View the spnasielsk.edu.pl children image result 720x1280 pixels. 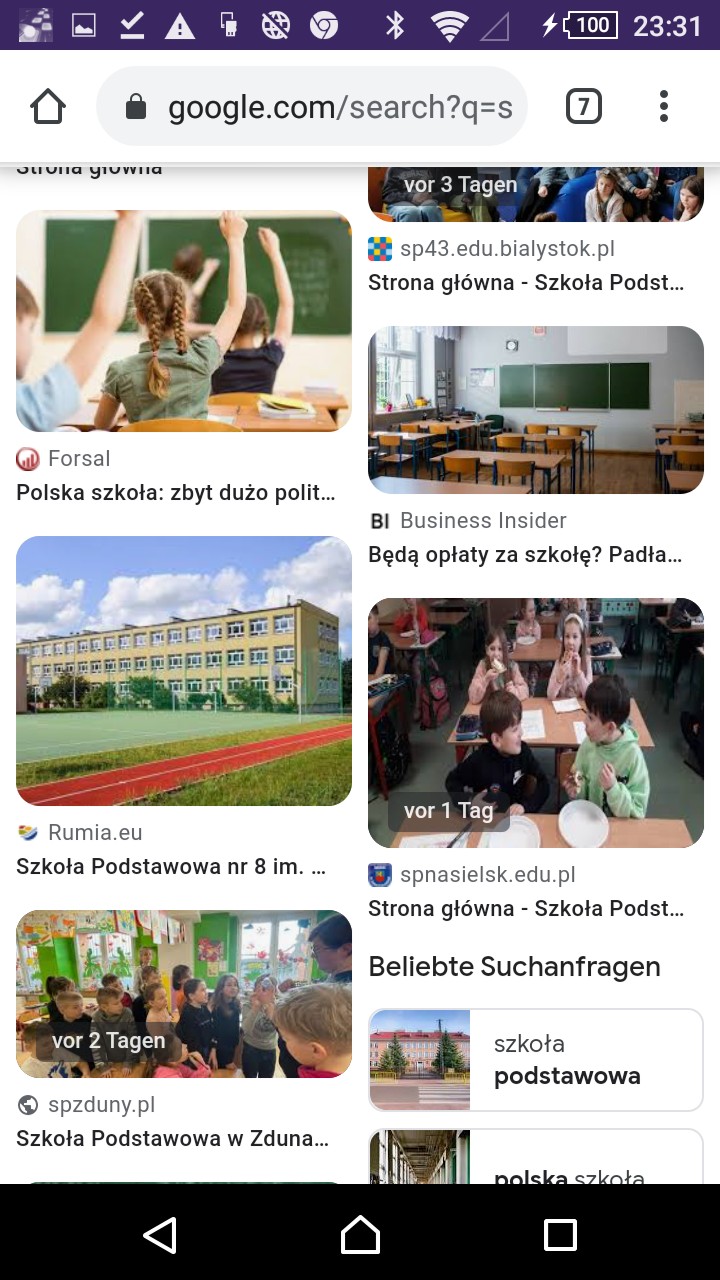536,723
